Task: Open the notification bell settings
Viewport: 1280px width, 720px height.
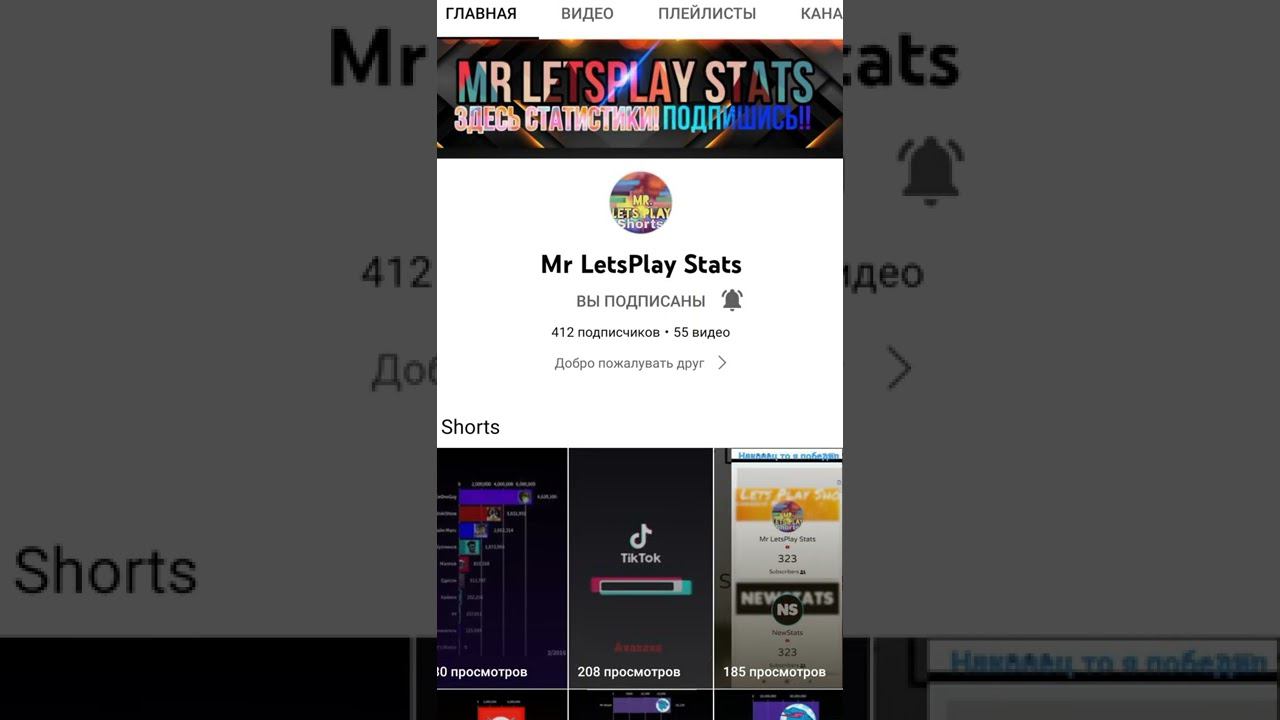Action: 732,300
